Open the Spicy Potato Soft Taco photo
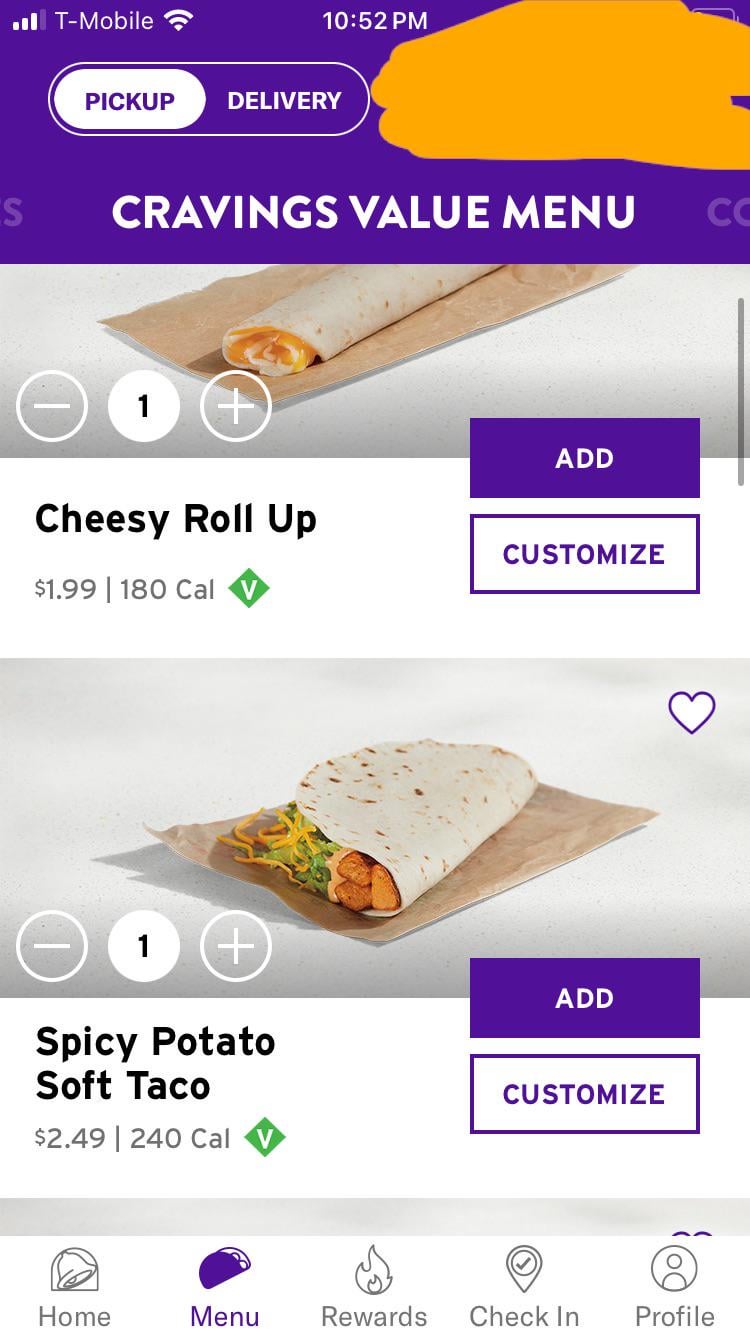This screenshot has height=1334, width=750. 400,830
